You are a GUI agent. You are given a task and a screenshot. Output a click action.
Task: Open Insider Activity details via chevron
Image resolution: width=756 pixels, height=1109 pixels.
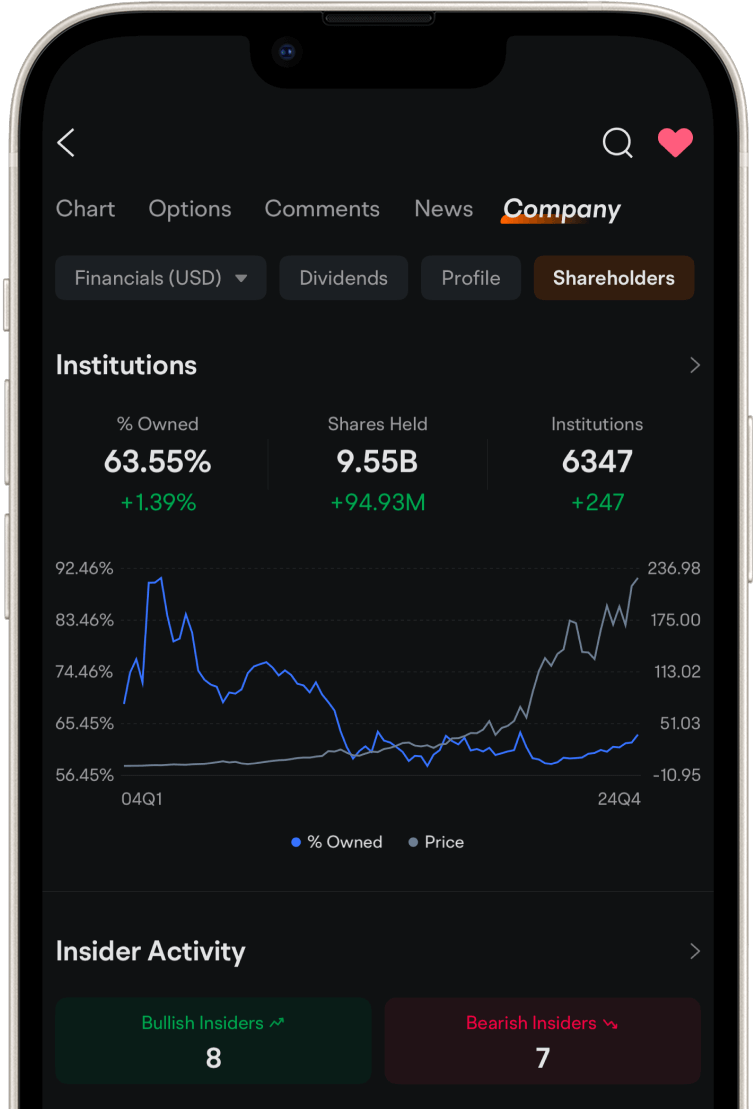coord(694,951)
